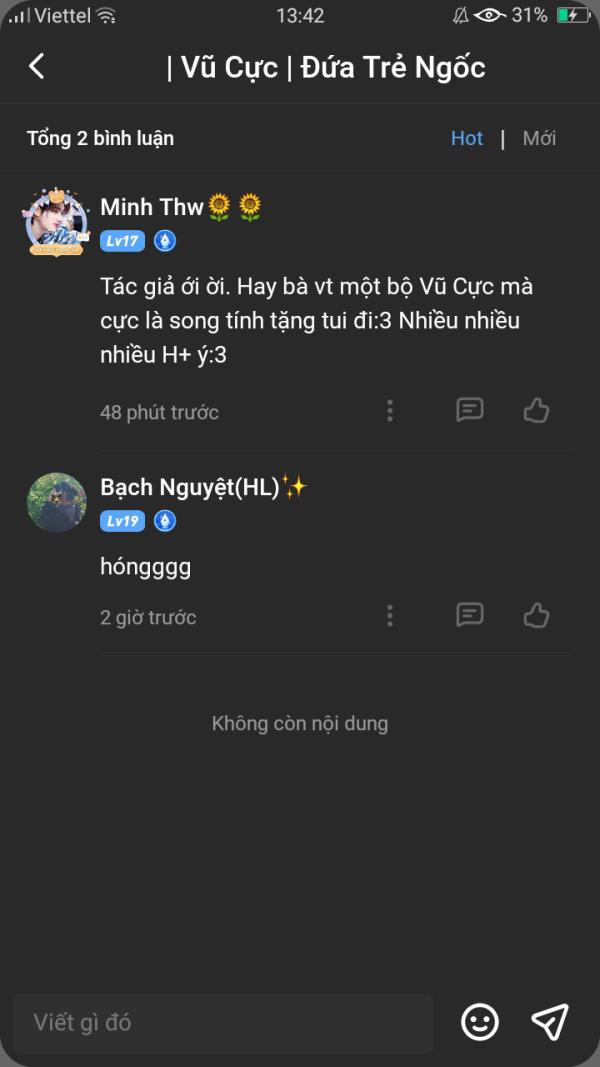Go back using the top-left arrow

click(x=37, y=67)
